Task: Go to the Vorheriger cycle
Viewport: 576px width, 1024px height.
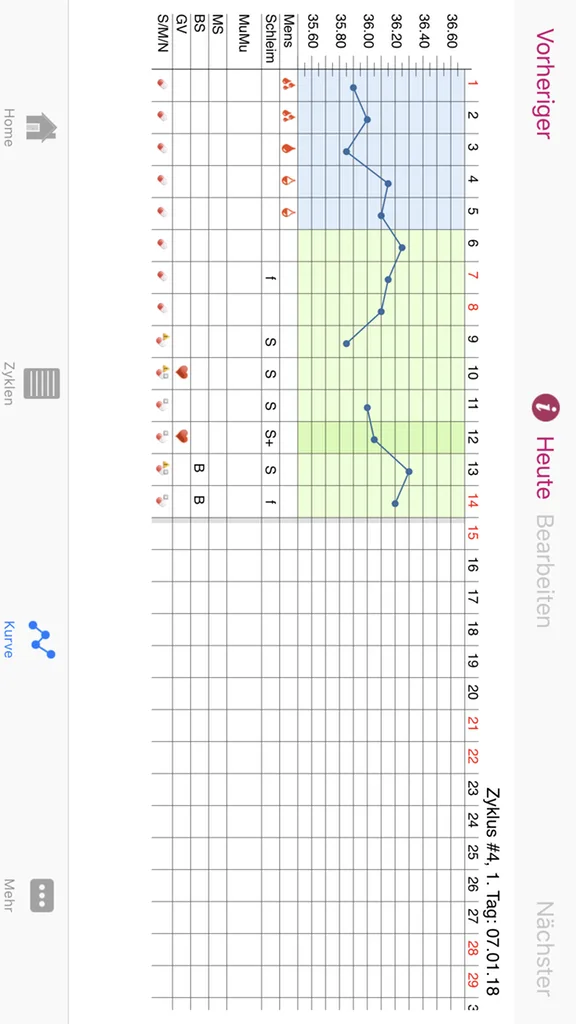Action: coord(545,84)
